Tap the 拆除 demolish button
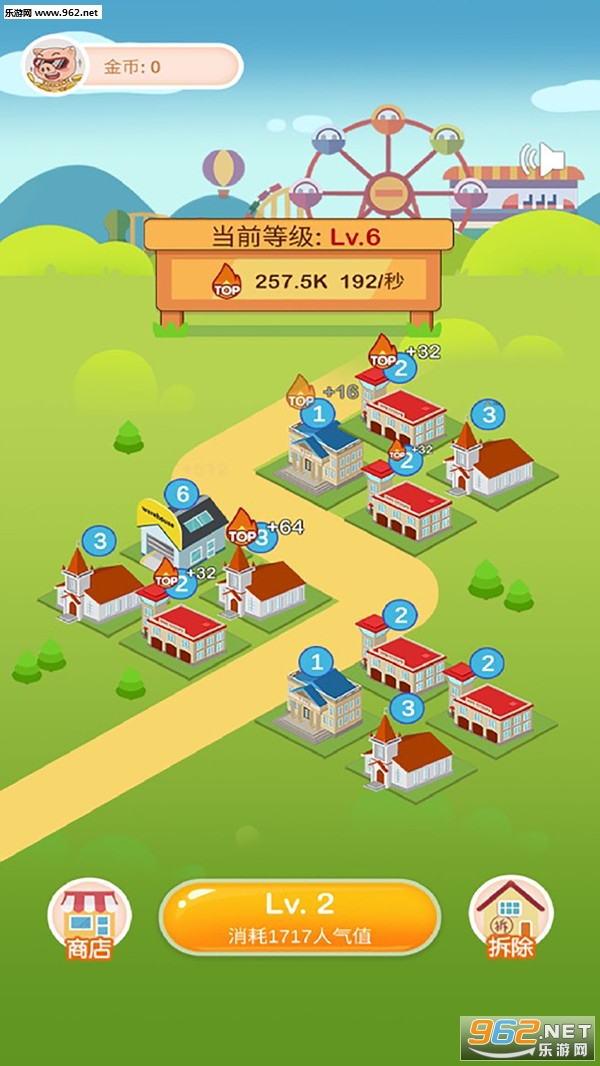 [511, 918]
